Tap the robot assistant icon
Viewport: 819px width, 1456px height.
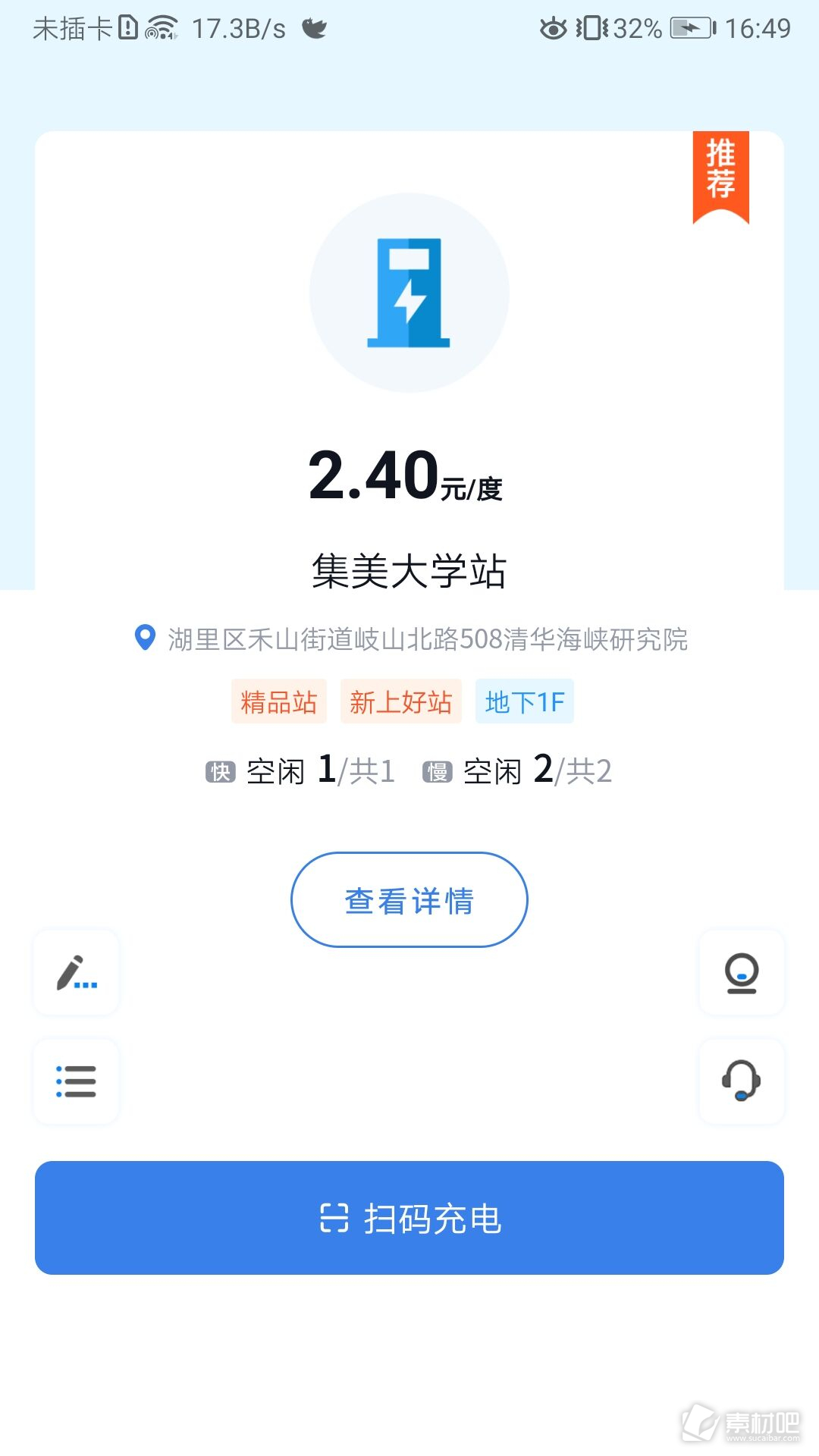tap(742, 973)
